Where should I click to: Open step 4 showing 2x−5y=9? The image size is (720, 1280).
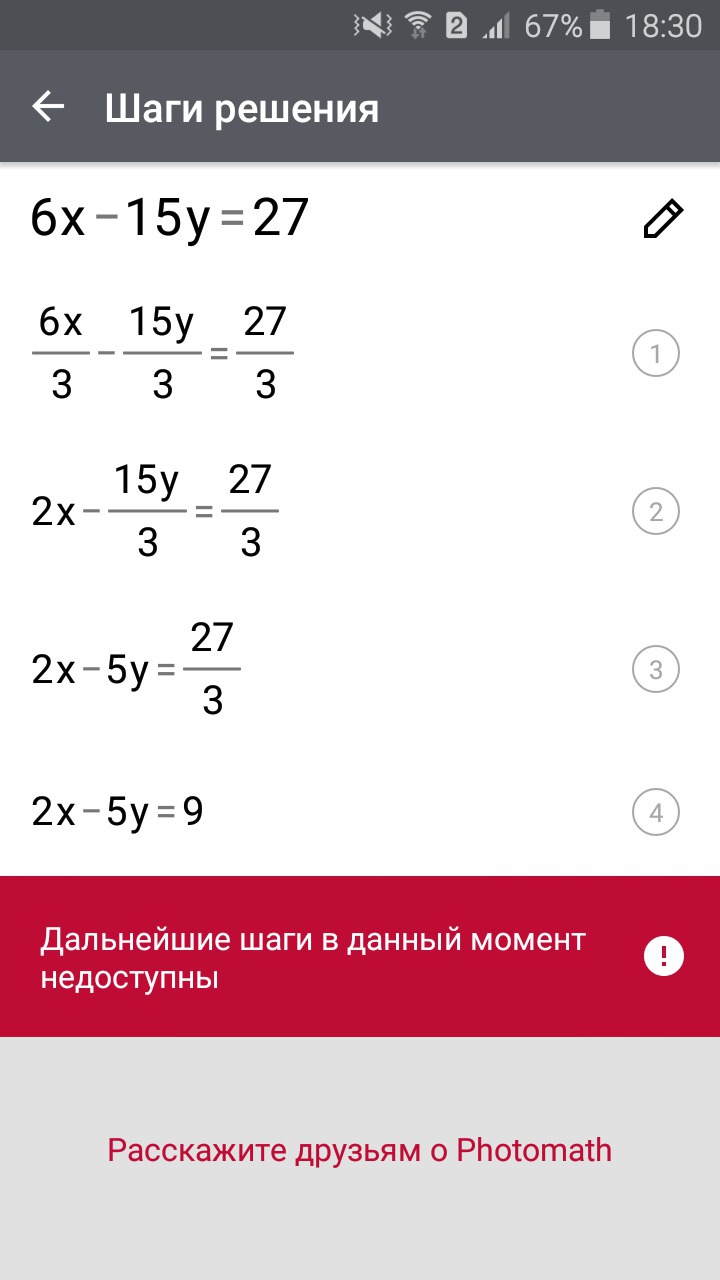pos(655,813)
